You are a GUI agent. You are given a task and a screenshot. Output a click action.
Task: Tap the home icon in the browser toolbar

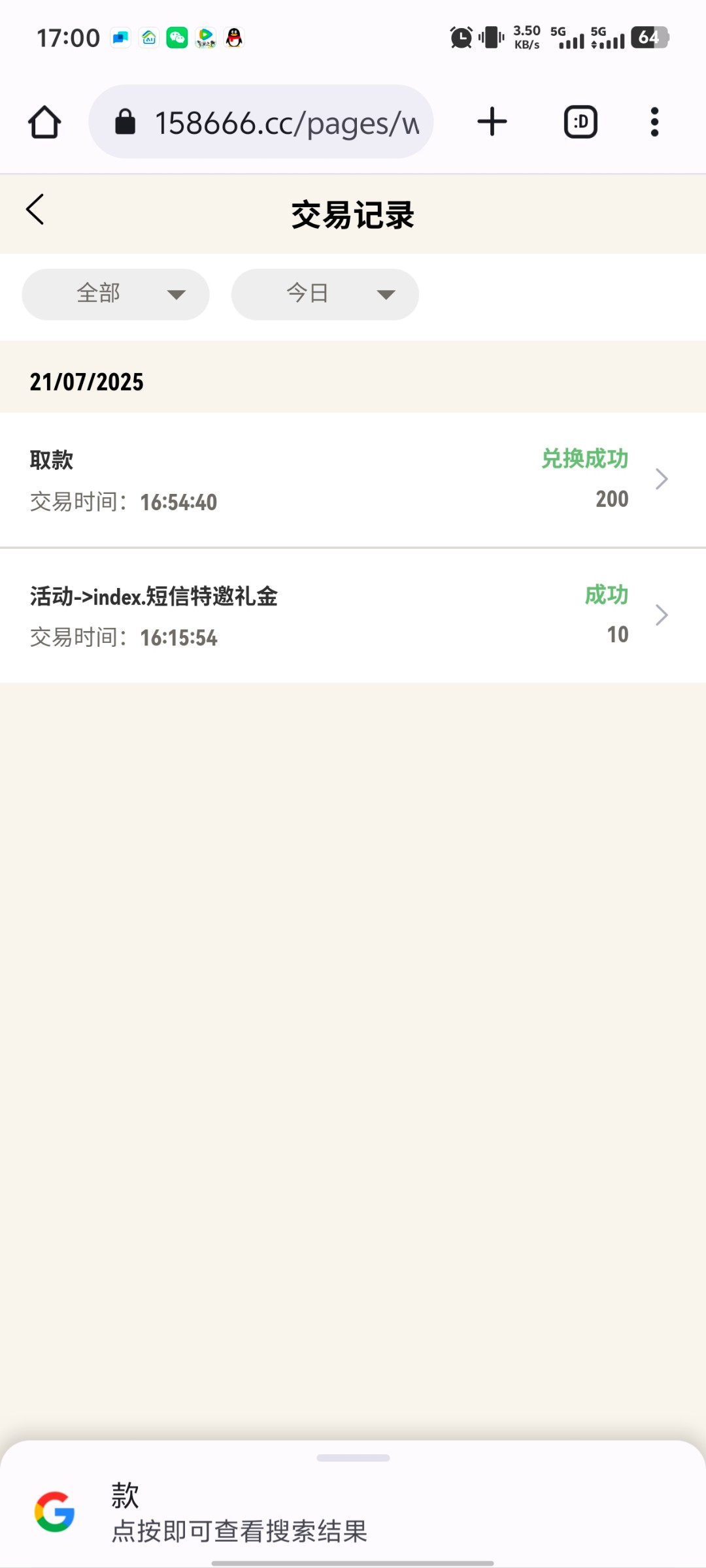pos(44,122)
